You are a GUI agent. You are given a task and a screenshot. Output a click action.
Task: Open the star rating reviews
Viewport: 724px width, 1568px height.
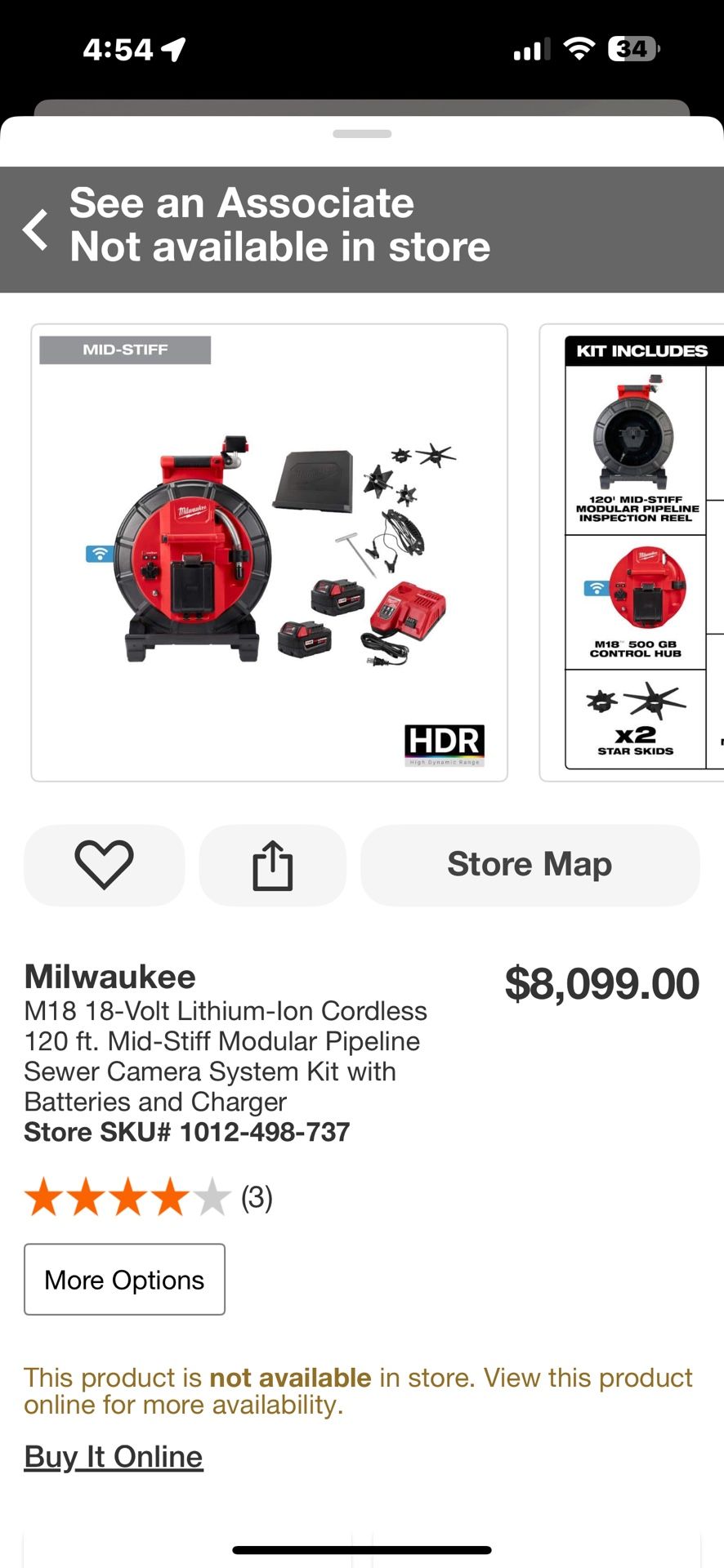[x=149, y=1197]
